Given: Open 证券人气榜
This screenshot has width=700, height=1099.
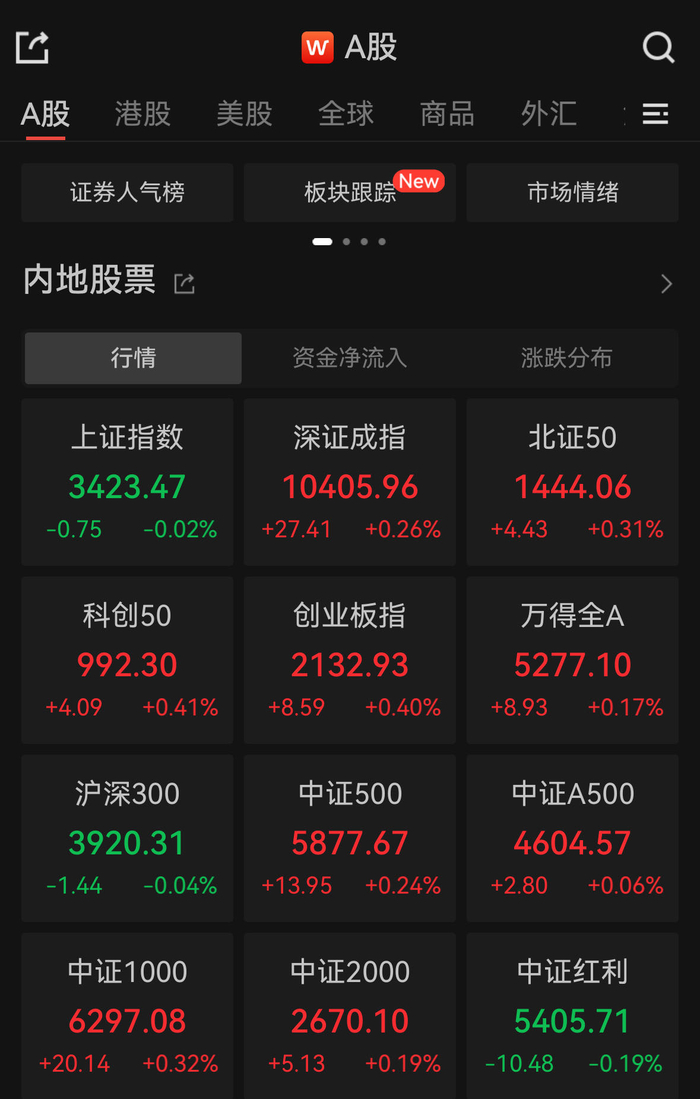Looking at the screenshot, I should [127, 192].
